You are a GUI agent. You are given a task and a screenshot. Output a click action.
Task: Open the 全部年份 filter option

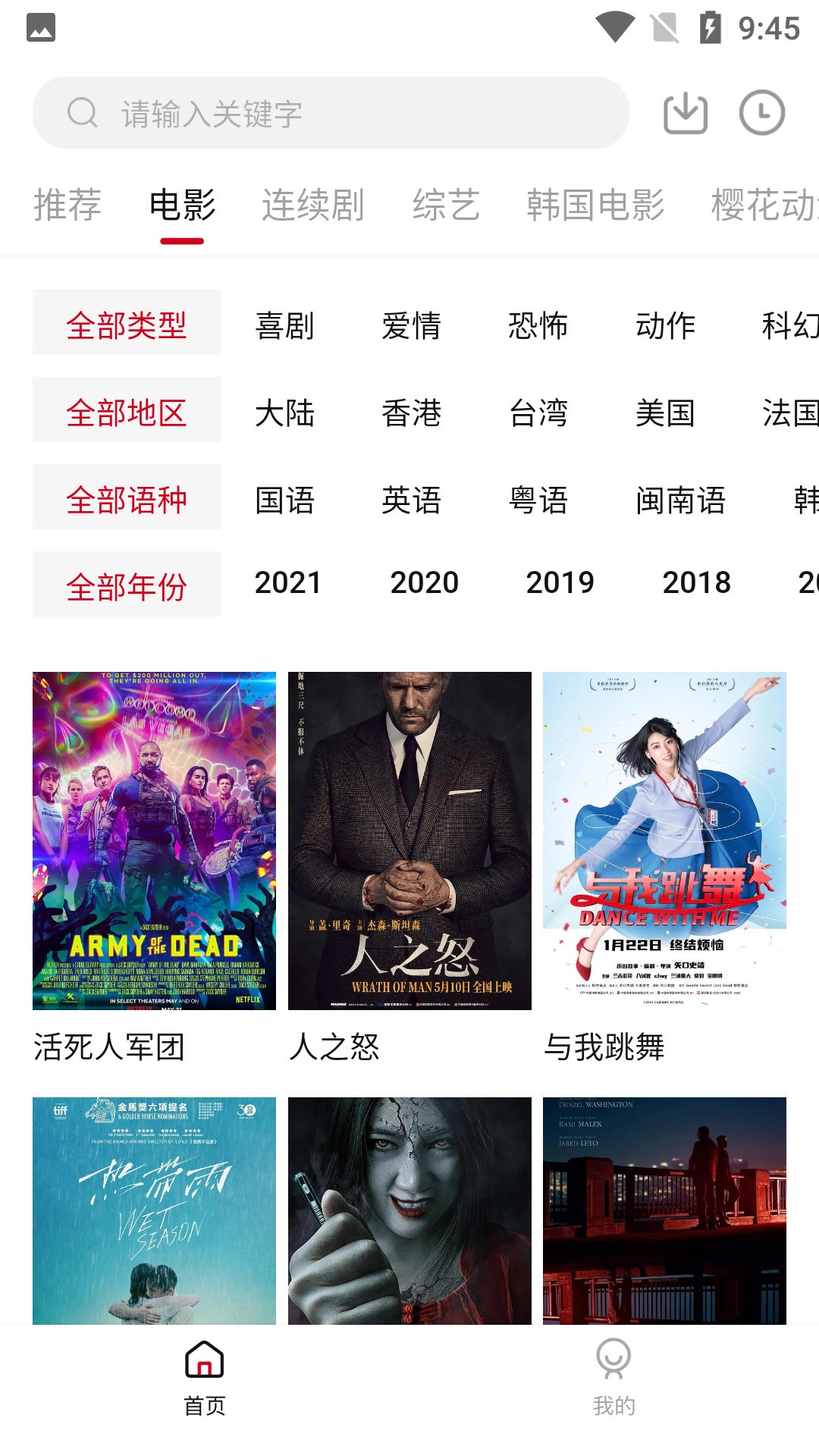coord(127,584)
